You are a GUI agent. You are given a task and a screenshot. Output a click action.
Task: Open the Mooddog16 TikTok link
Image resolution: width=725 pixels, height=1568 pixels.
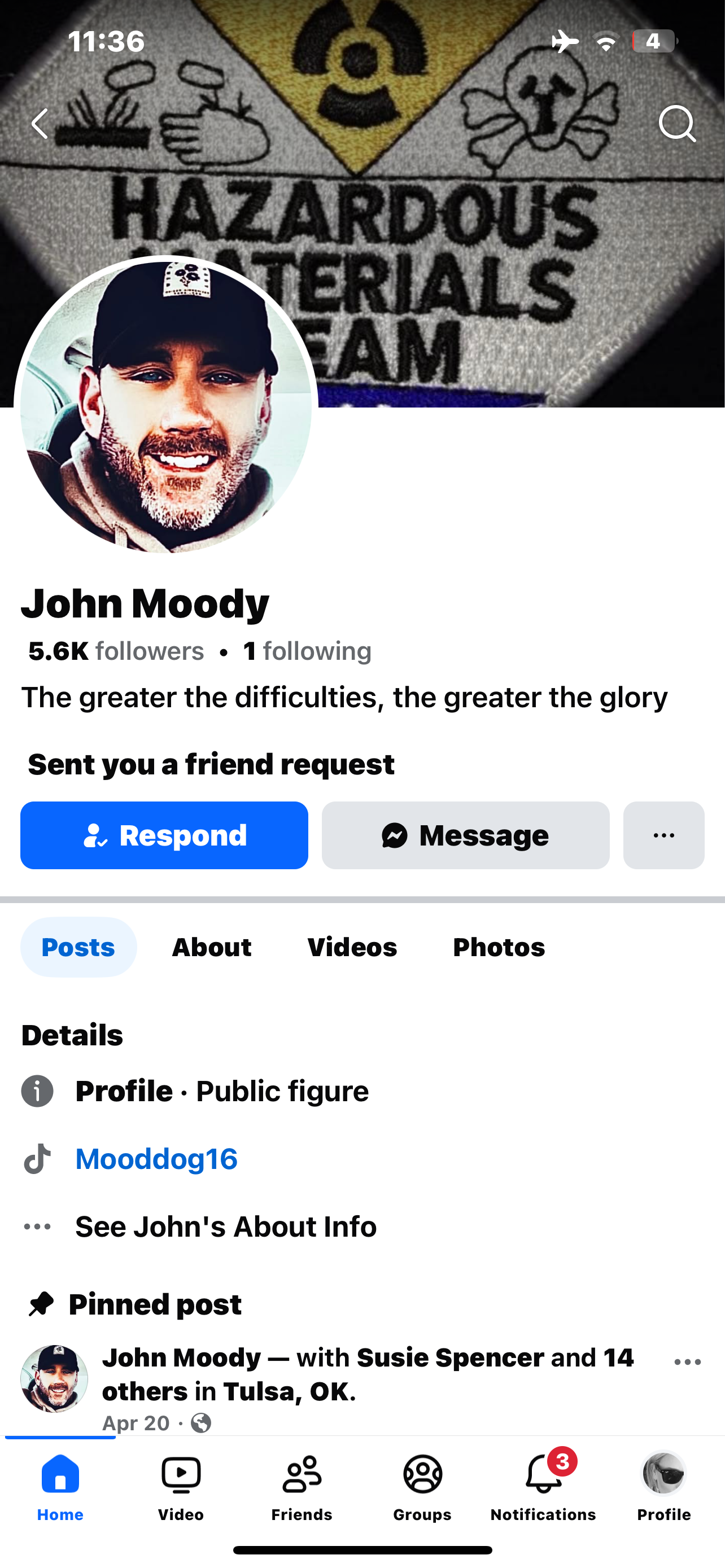156,1158
